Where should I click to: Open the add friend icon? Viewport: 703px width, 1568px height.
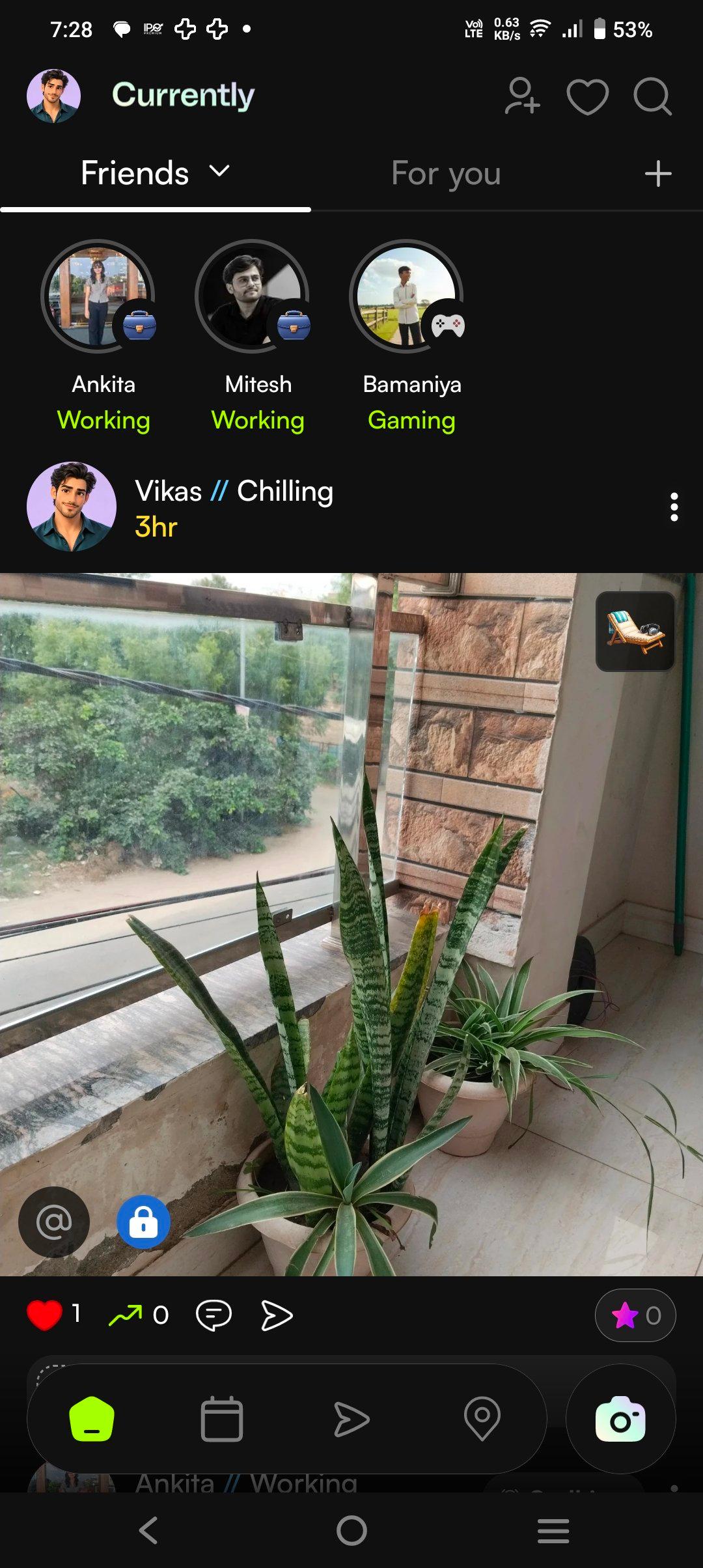point(522,96)
